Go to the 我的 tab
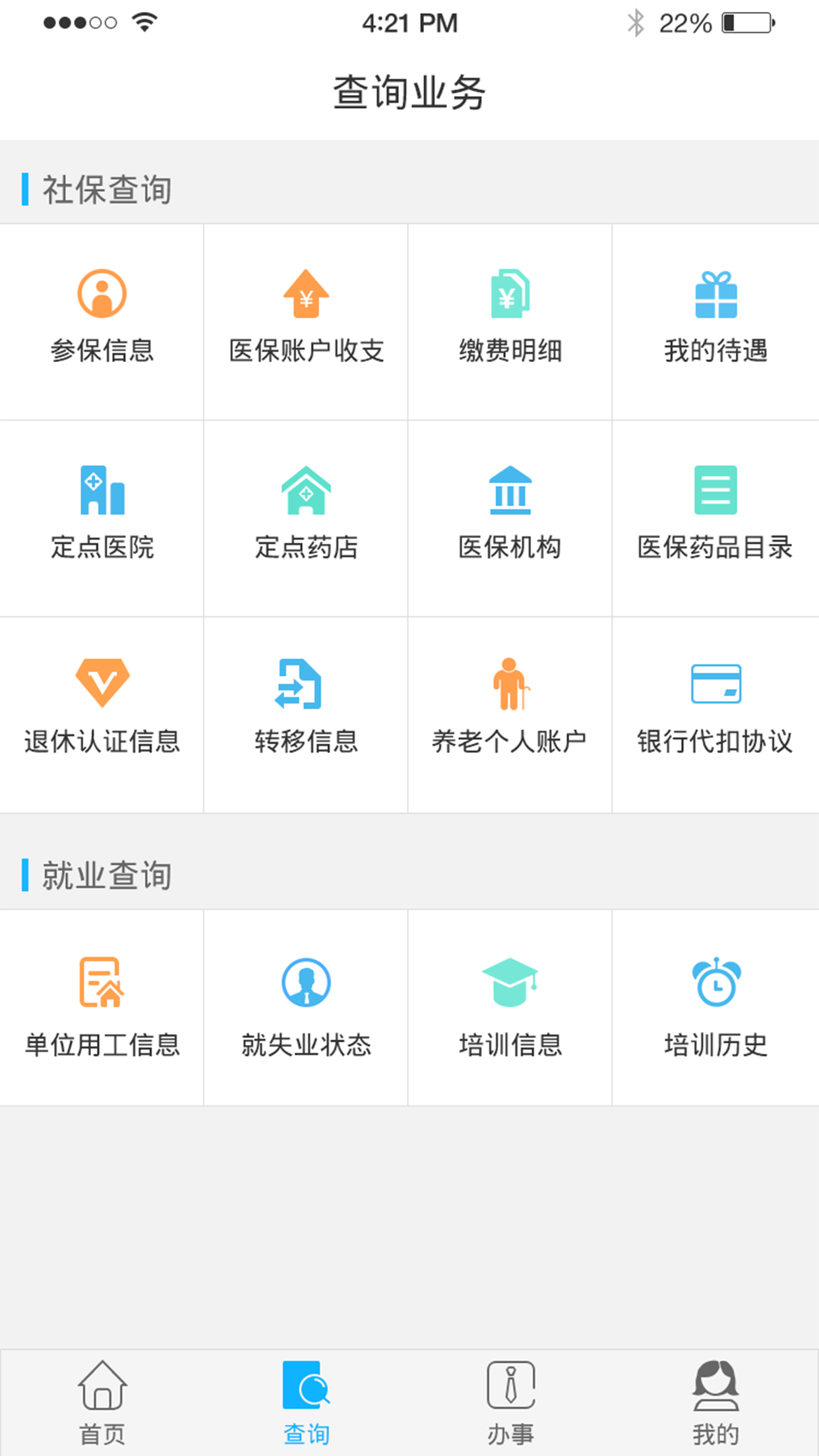Image resolution: width=819 pixels, height=1456 pixels. [x=715, y=1403]
